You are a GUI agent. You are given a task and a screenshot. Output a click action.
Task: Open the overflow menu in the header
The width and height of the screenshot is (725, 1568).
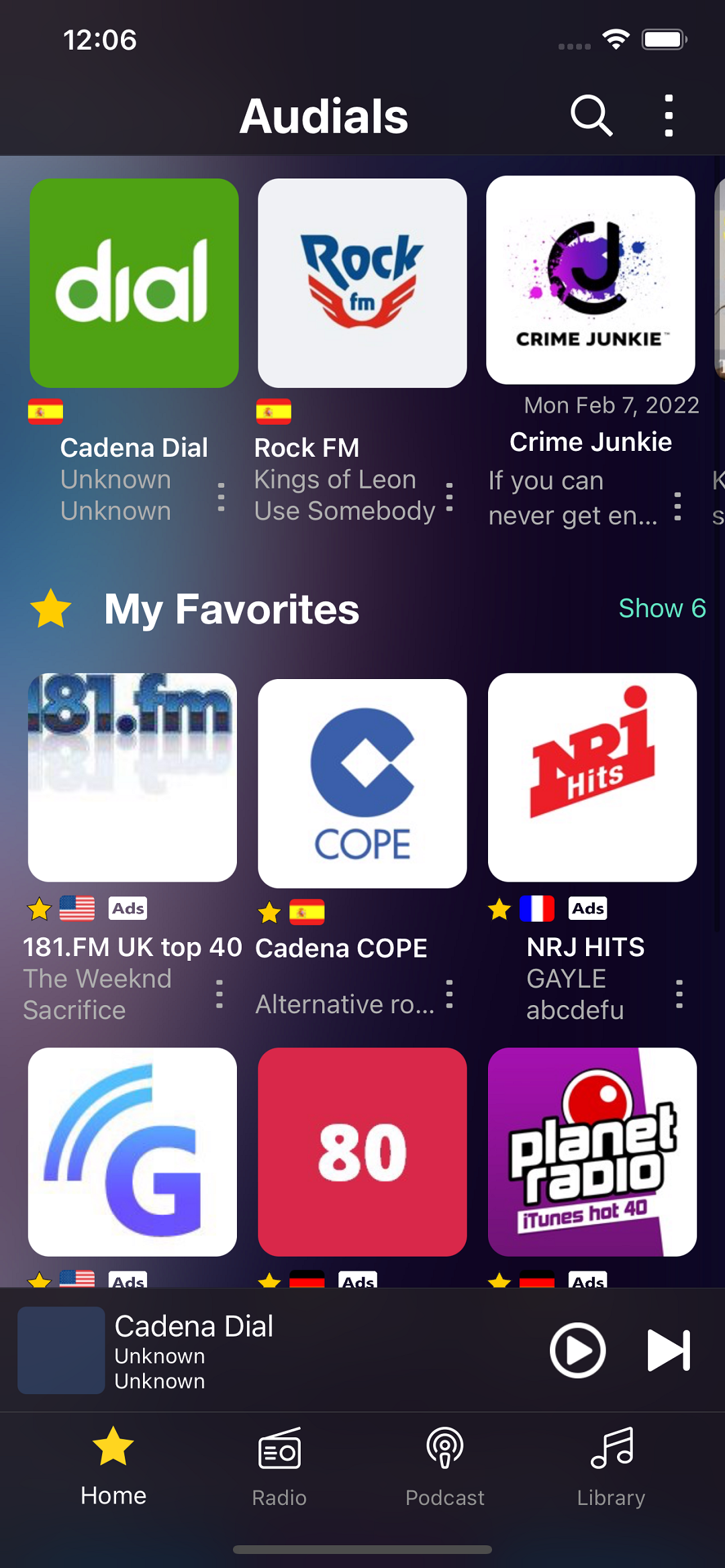coord(668,116)
